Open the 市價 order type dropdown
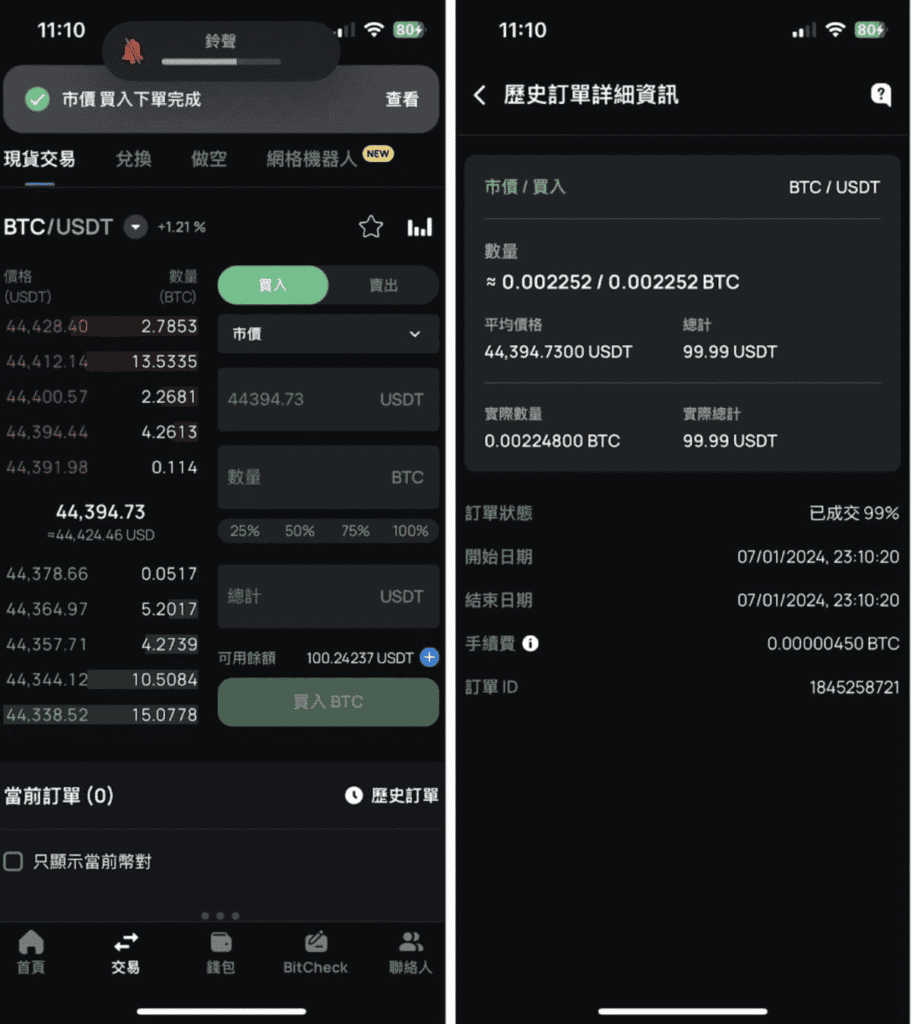The image size is (912, 1024). click(328, 334)
